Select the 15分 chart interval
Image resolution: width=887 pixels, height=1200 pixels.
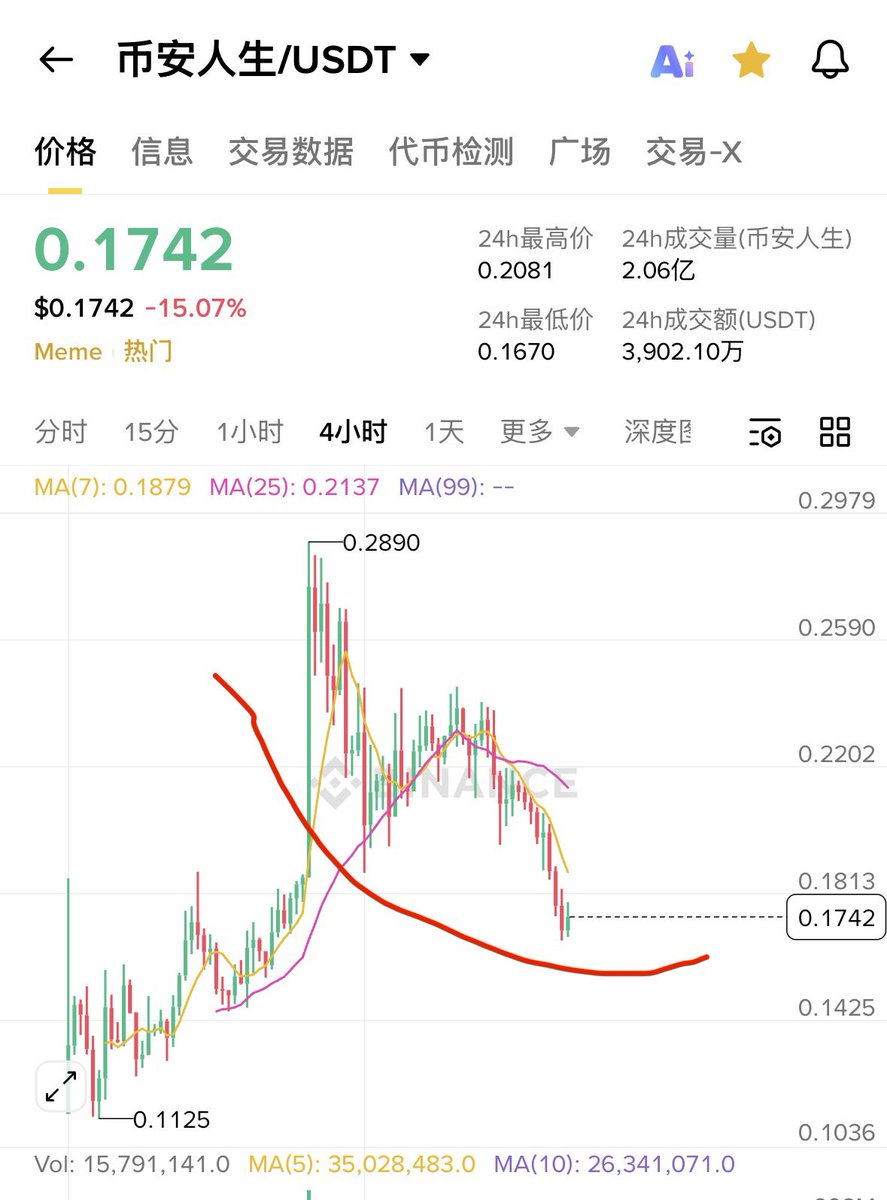[x=151, y=432]
